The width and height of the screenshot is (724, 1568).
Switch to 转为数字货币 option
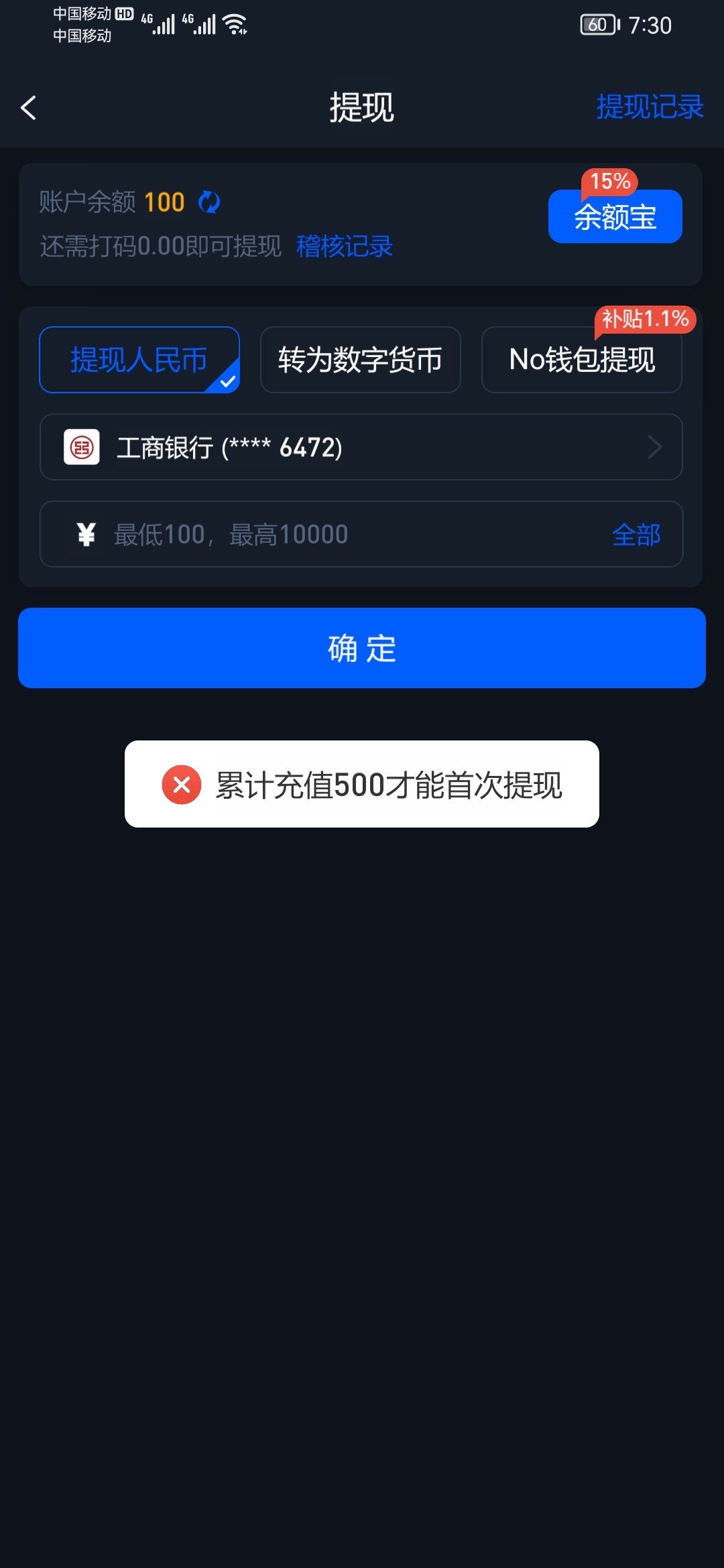[x=360, y=360]
